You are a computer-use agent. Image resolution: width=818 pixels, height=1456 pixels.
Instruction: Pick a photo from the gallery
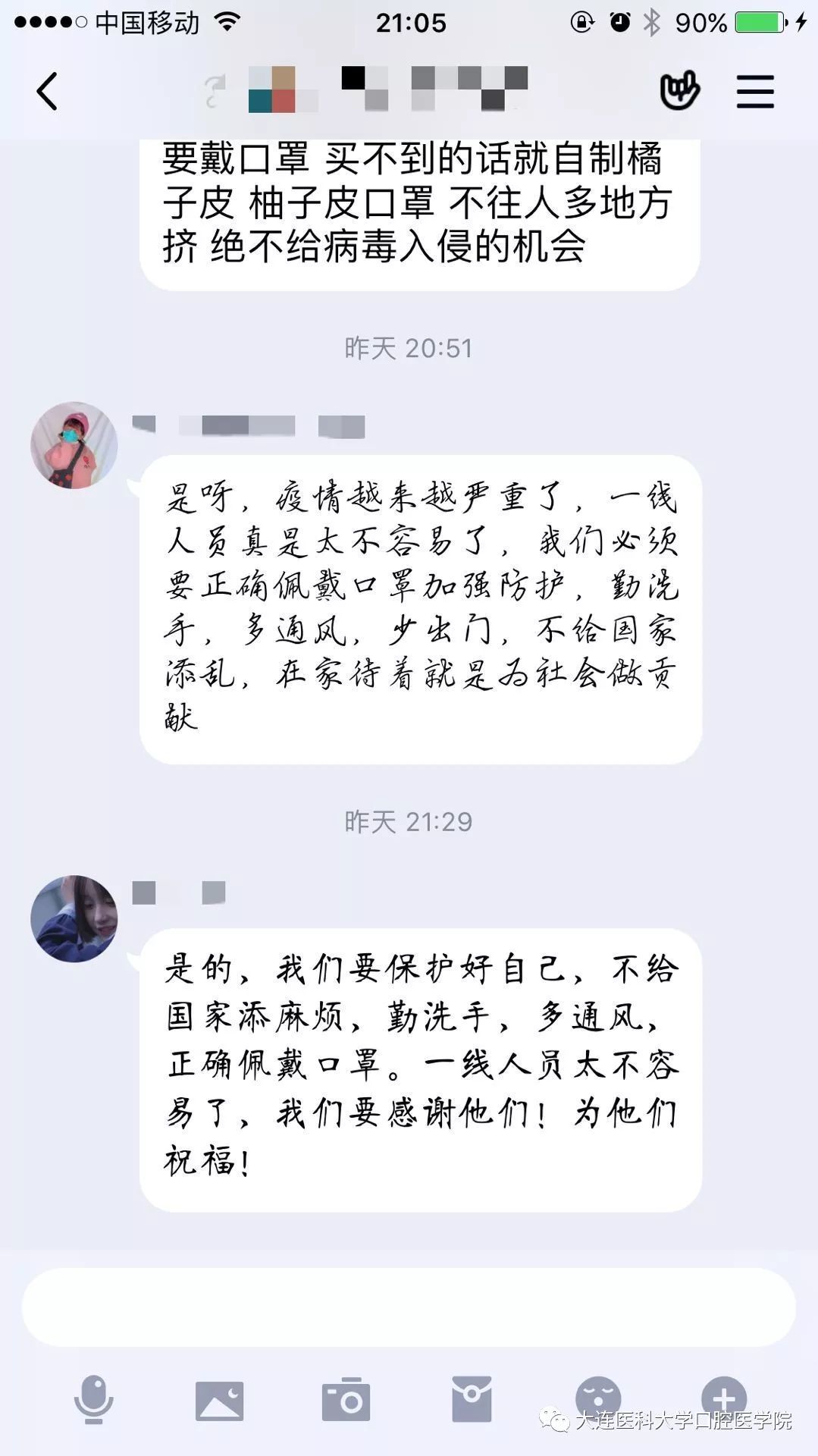(220, 1400)
